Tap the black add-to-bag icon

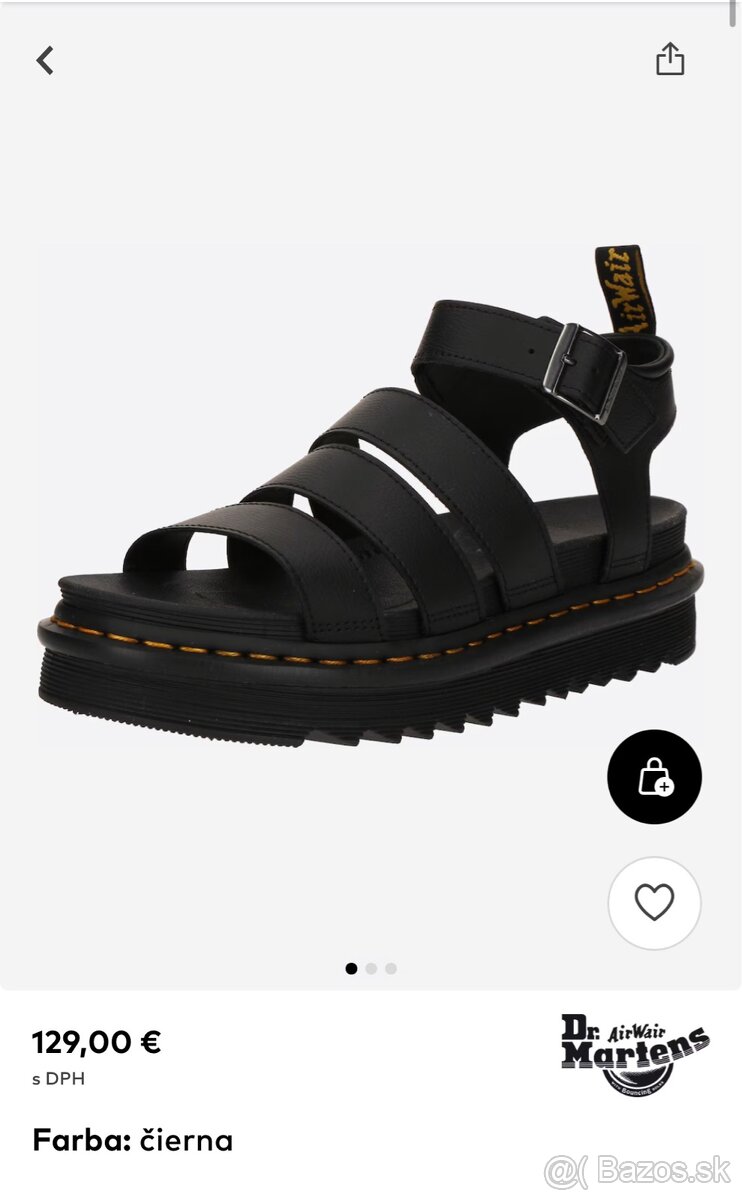point(655,778)
